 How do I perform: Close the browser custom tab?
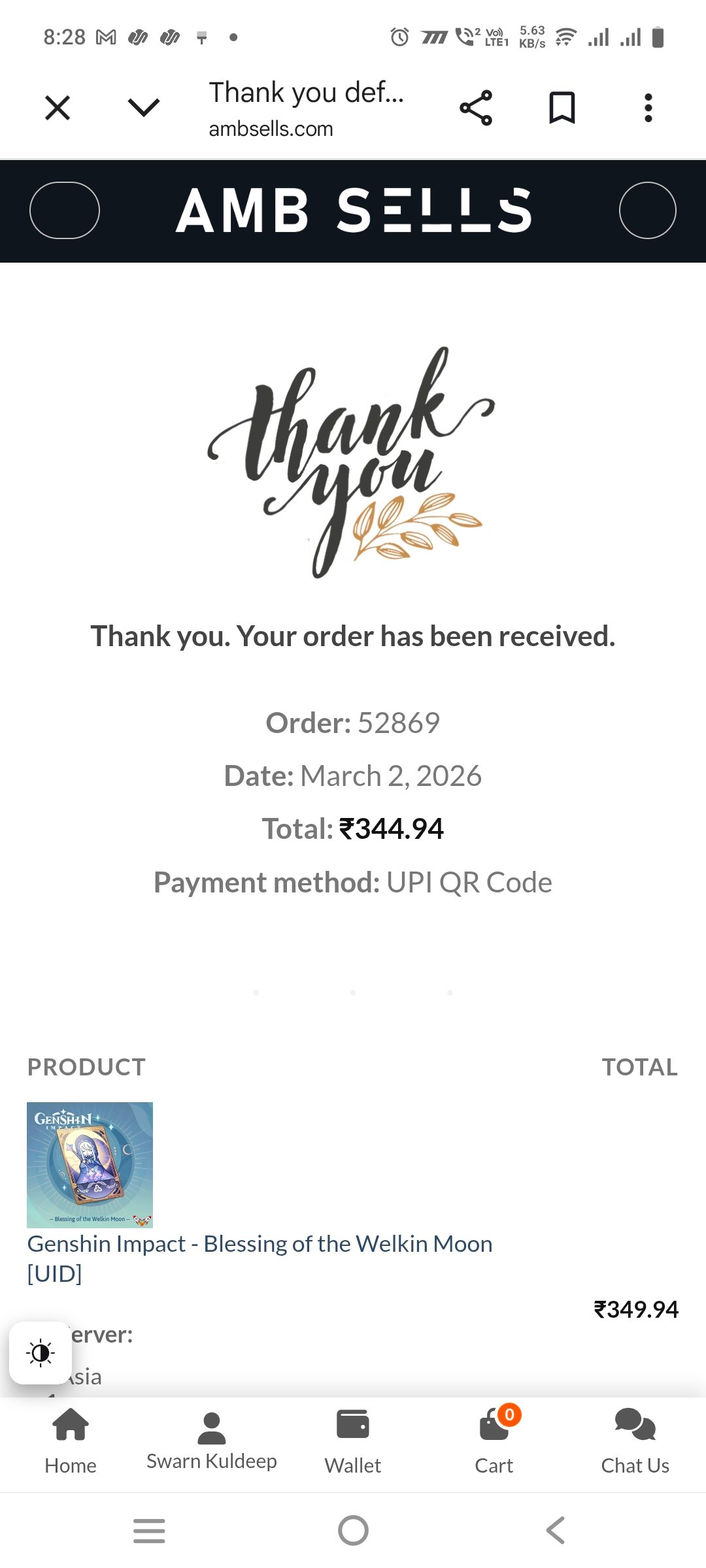click(x=58, y=108)
